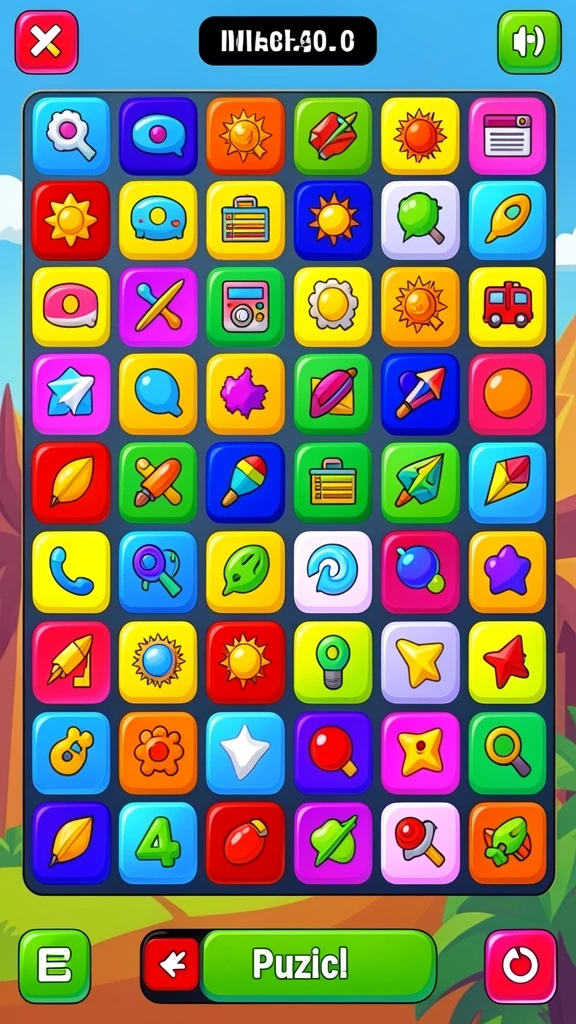Select the paper plane tile on magenta
The width and height of the screenshot is (576, 1024).
pos(71,394)
